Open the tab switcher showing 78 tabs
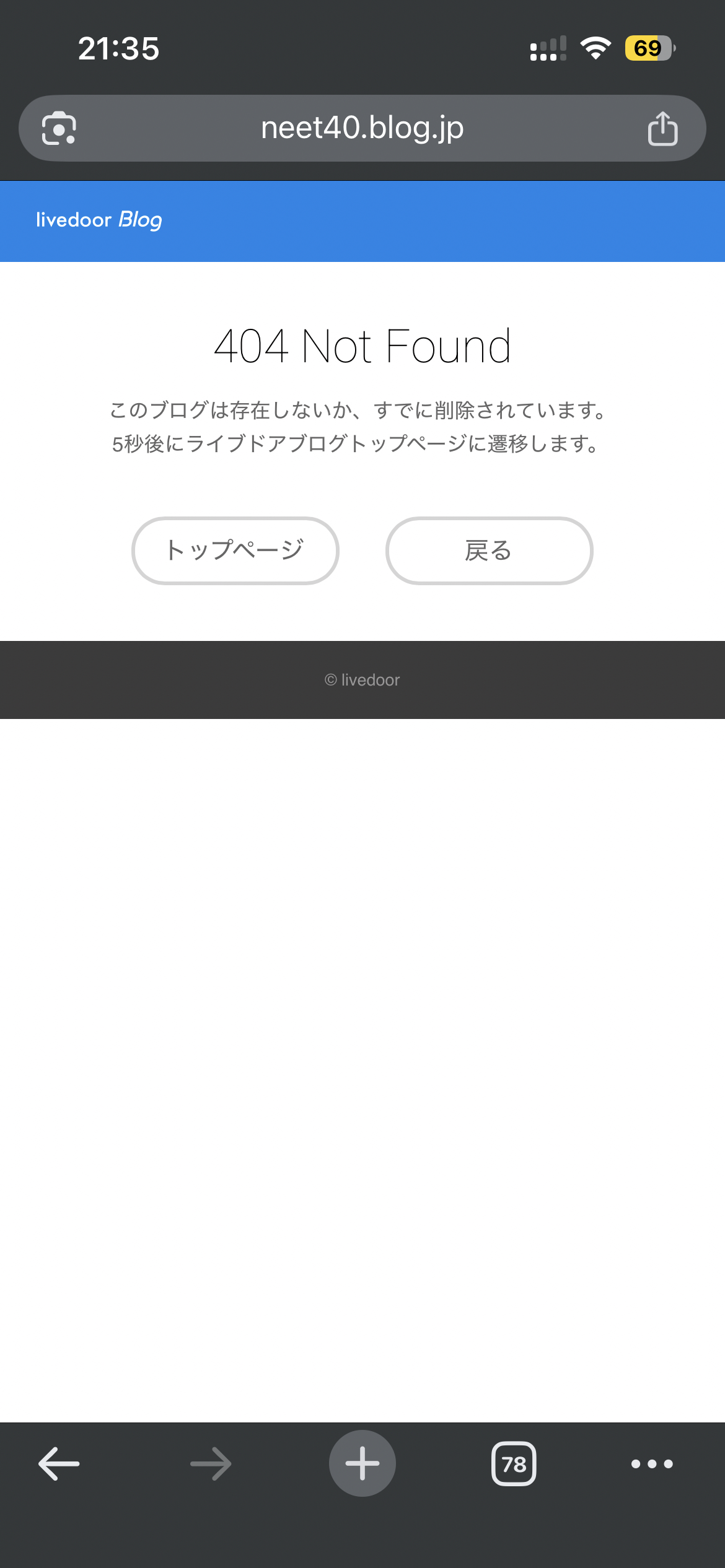 [x=514, y=1464]
